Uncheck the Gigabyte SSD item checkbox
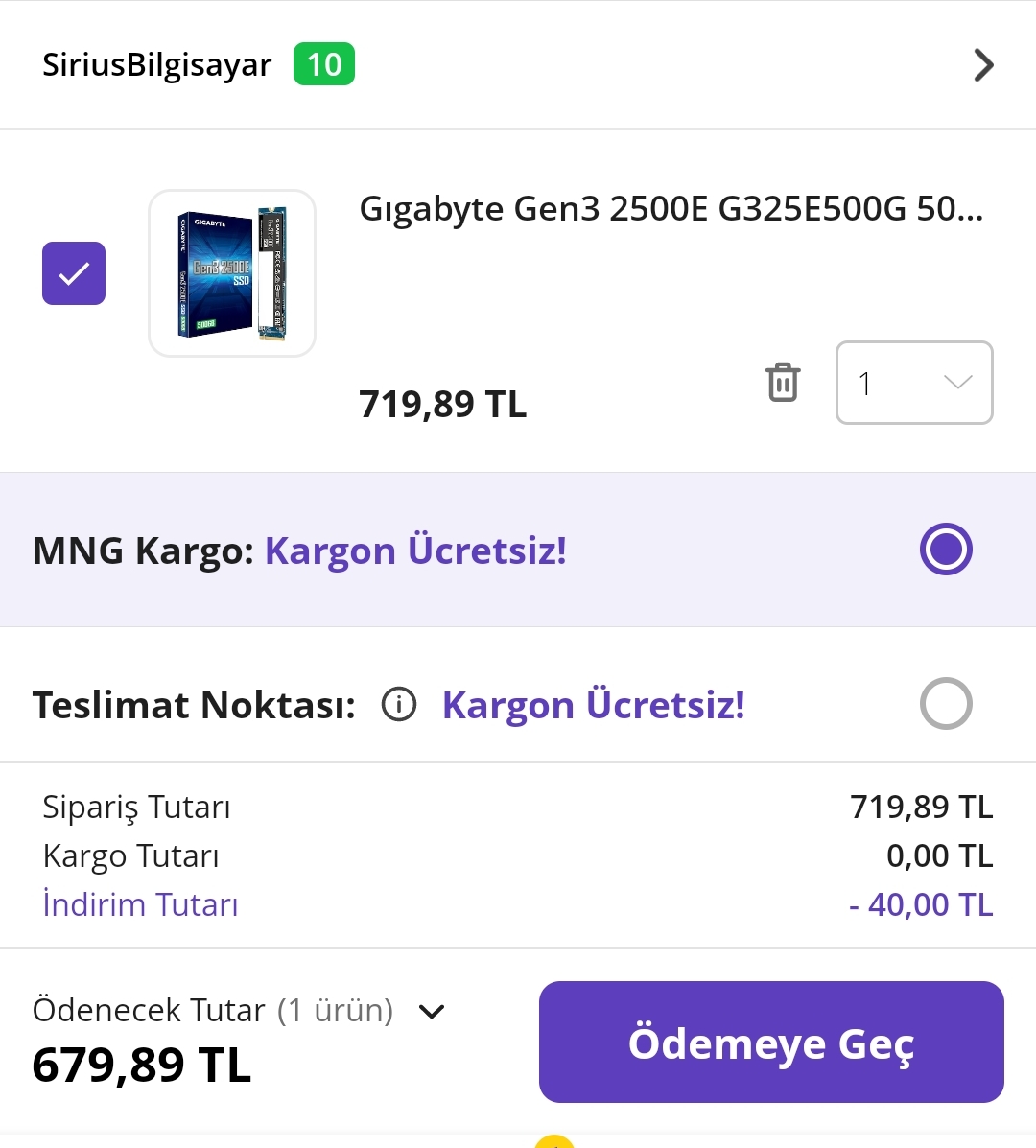Screen dimensions: 1036x1148 (x=74, y=273)
